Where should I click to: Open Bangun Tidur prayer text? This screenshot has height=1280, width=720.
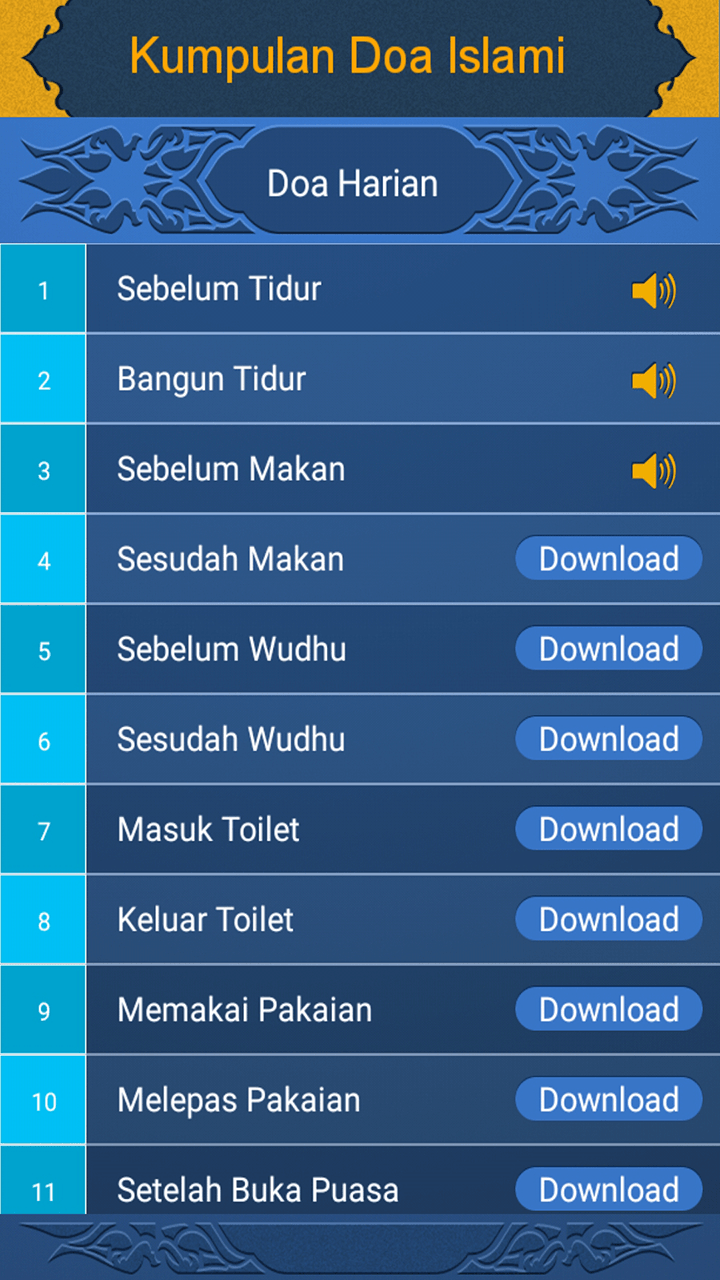(211, 379)
